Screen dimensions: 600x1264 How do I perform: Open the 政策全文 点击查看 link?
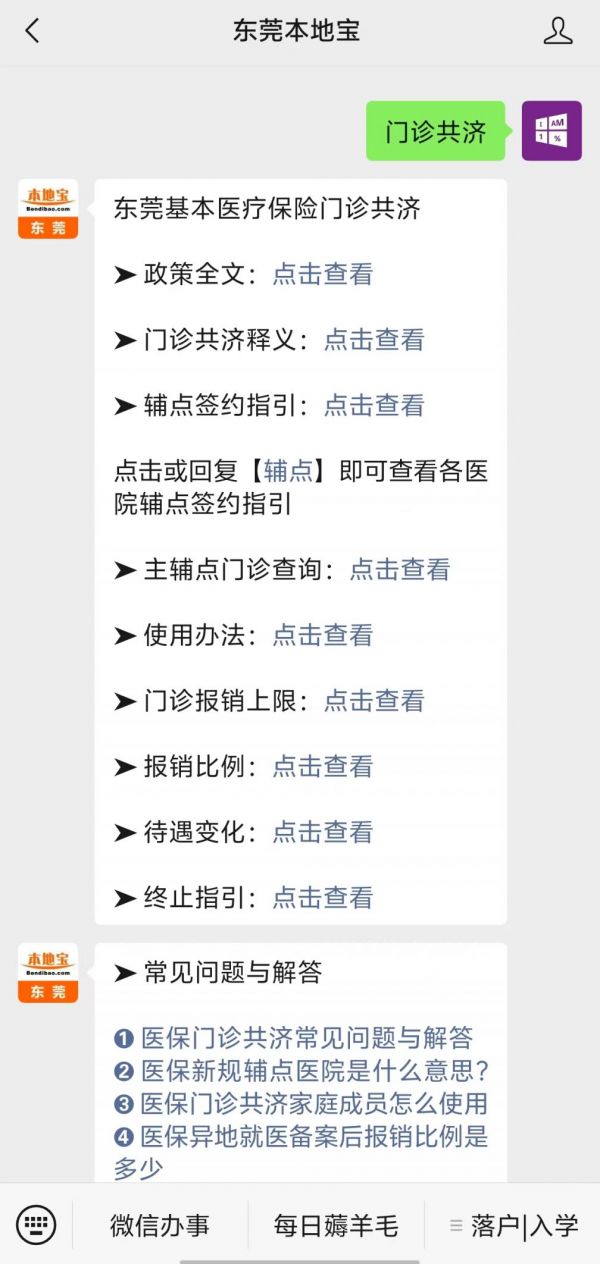pyautogui.click(x=323, y=274)
